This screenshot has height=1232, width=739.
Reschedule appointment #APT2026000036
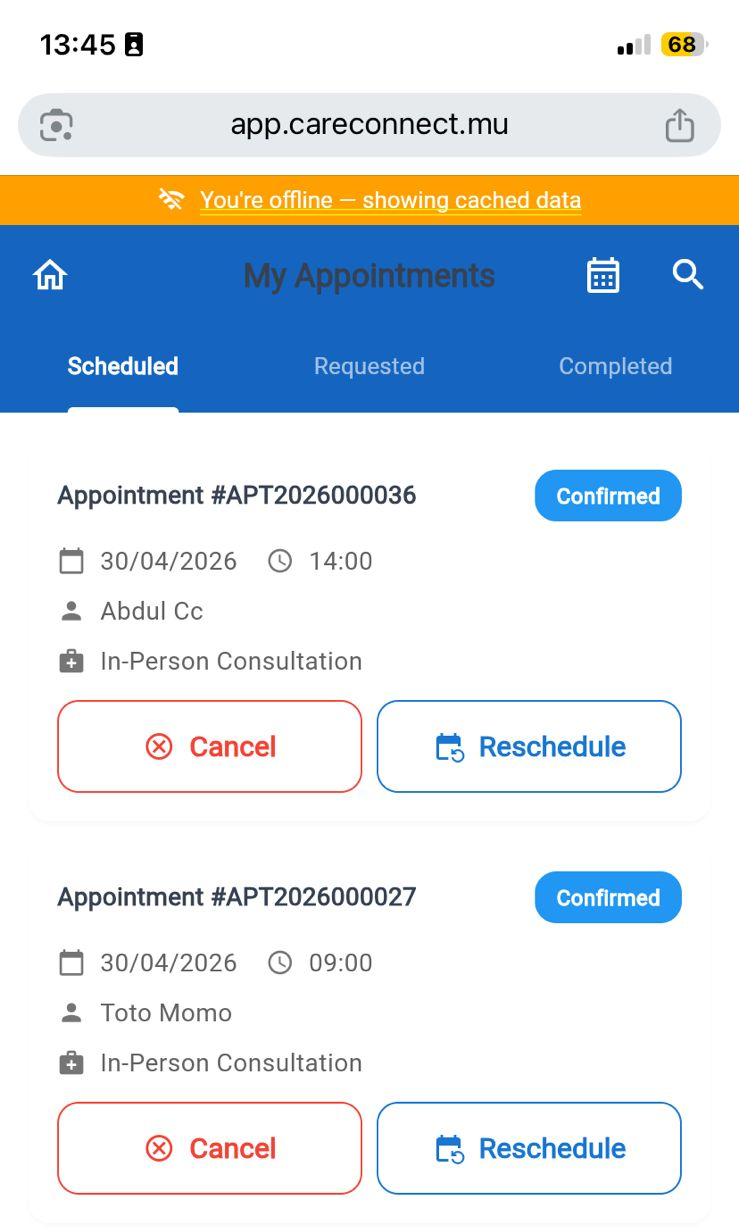coord(529,747)
